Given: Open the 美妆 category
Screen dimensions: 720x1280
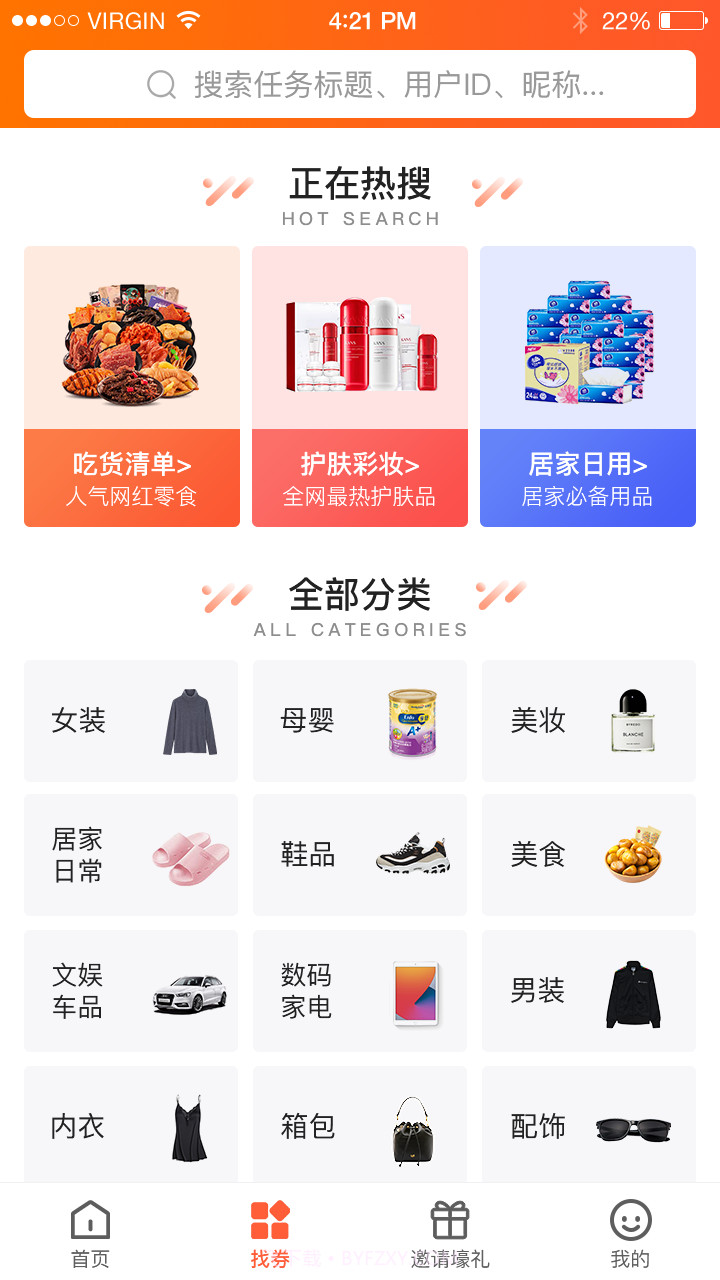Looking at the screenshot, I should point(588,718).
